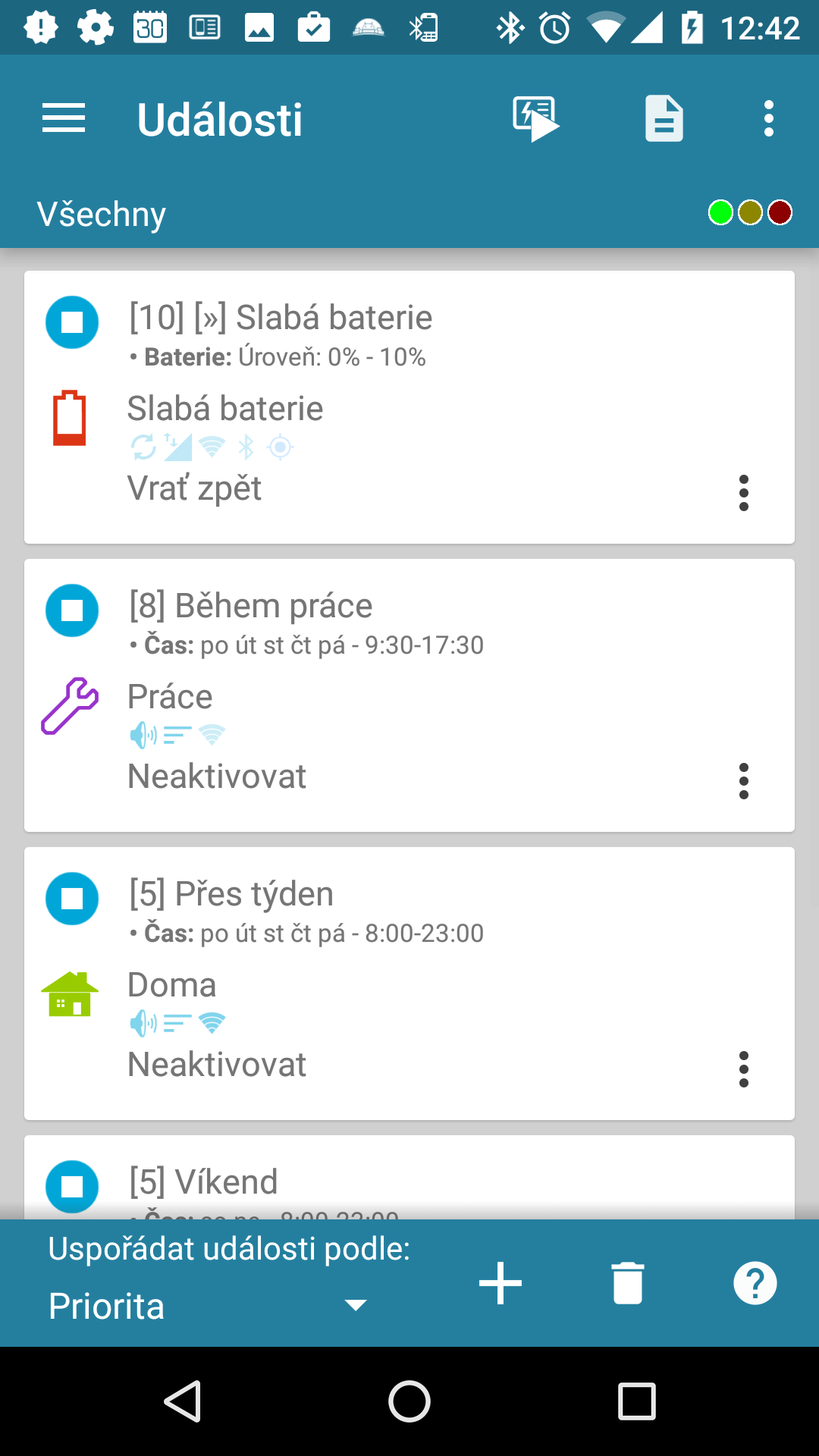Toggle status of Během práce event
The image size is (819, 1456).
pyautogui.click(x=72, y=610)
